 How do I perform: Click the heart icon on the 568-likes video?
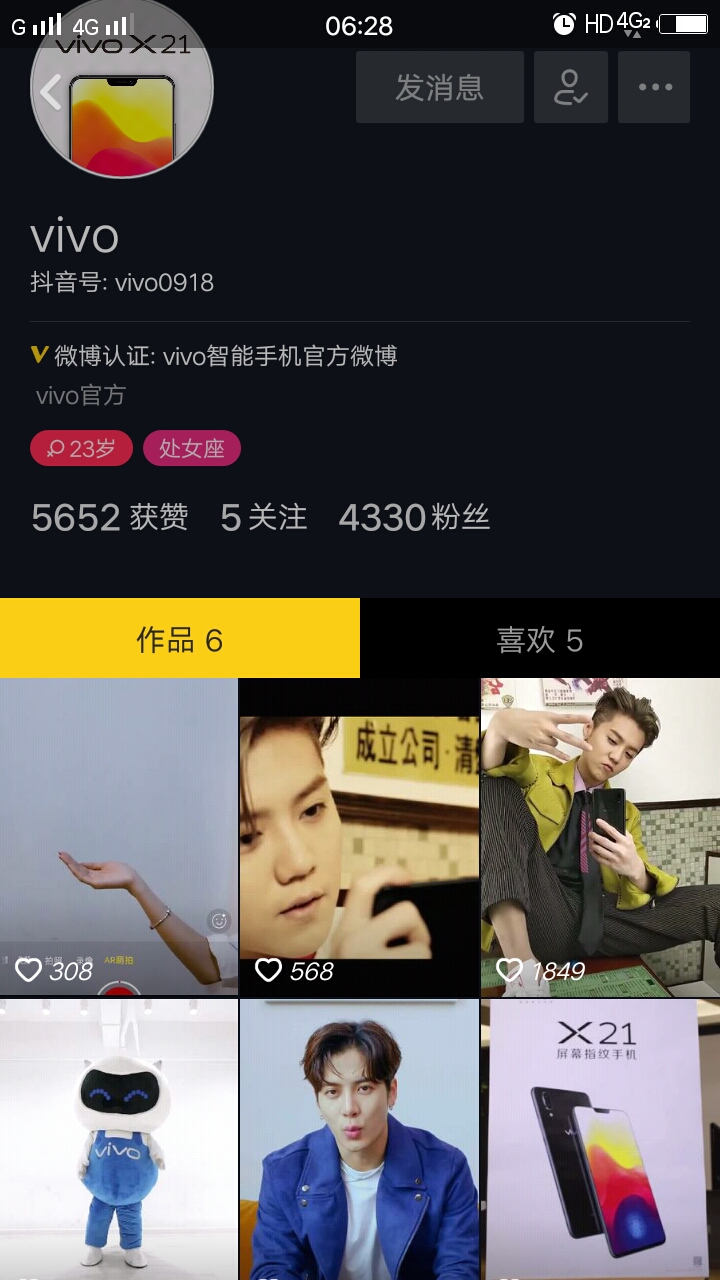click(x=268, y=968)
